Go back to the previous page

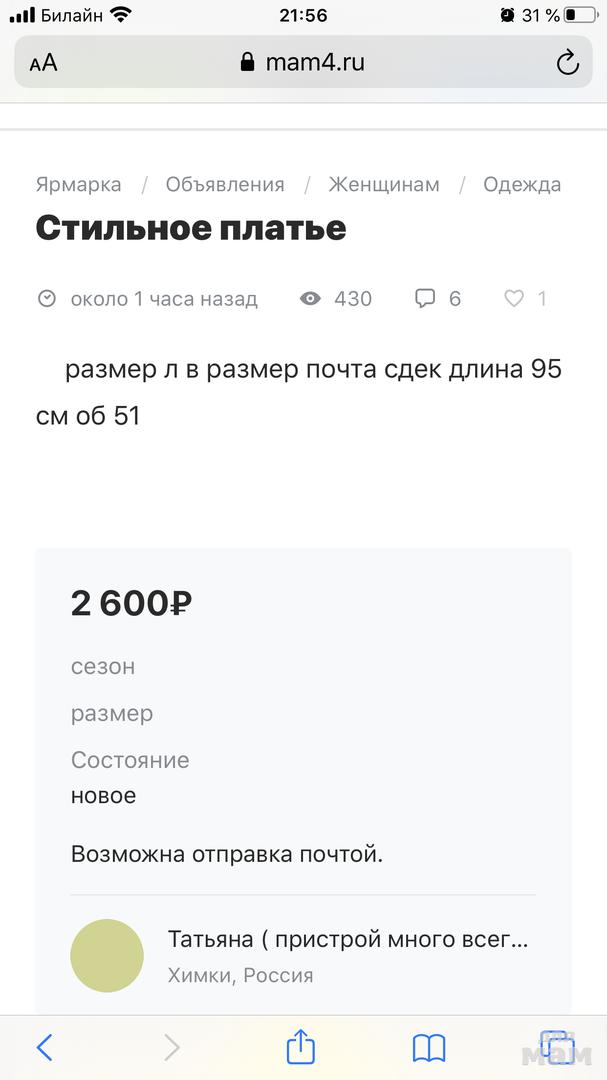point(44,1047)
